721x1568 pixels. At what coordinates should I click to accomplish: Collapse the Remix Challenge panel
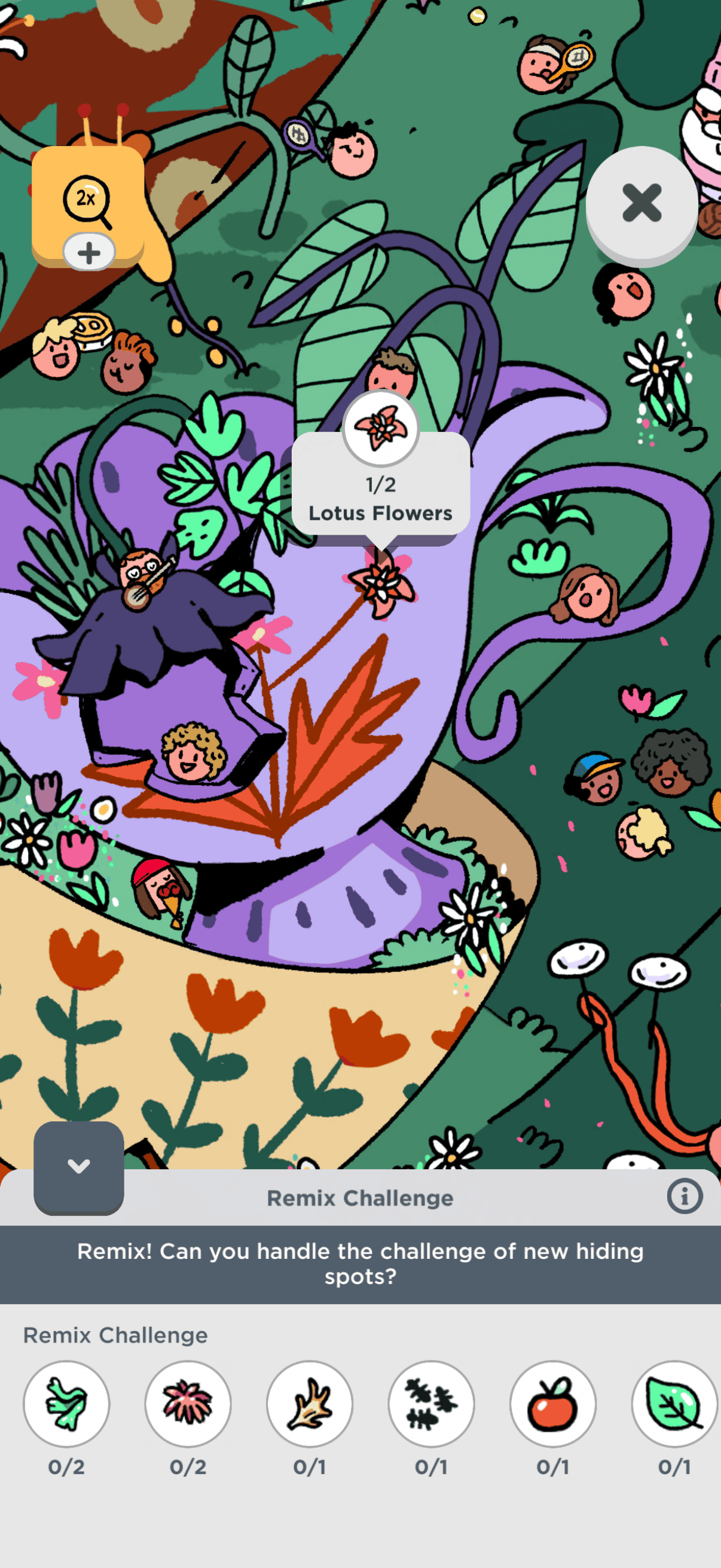78,1166
